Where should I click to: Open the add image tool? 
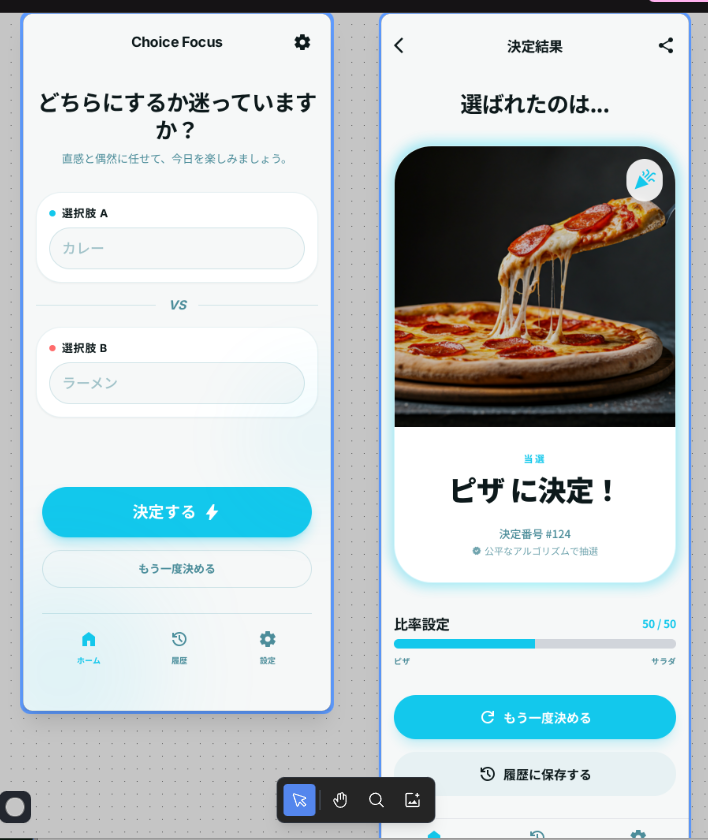[x=412, y=800]
